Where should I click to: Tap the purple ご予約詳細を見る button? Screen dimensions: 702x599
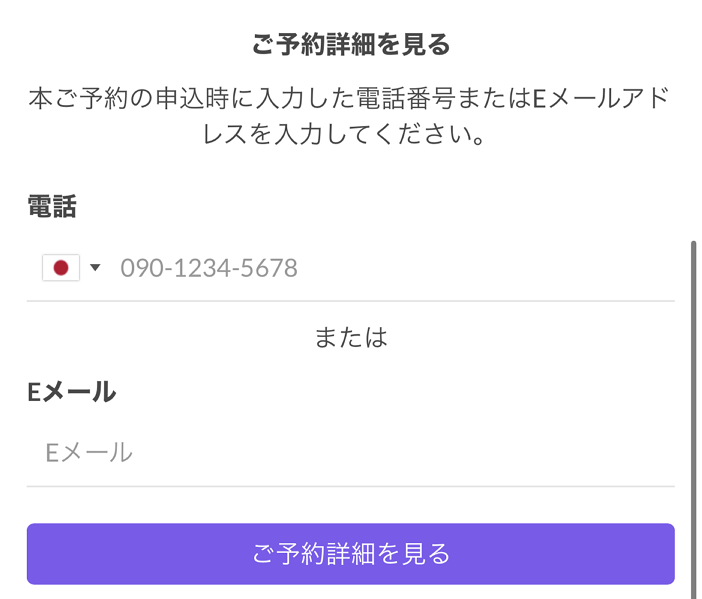pos(350,554)
